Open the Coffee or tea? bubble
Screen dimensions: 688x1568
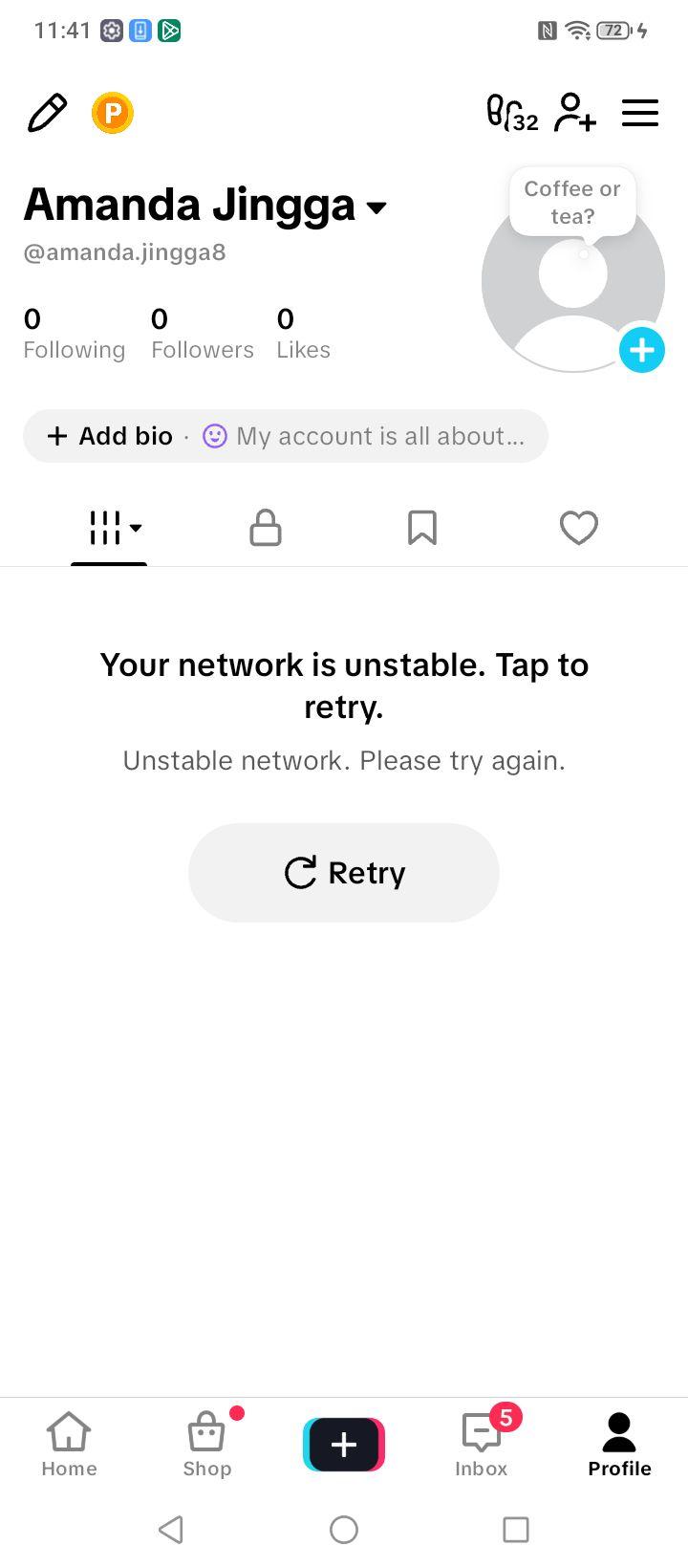572,202
